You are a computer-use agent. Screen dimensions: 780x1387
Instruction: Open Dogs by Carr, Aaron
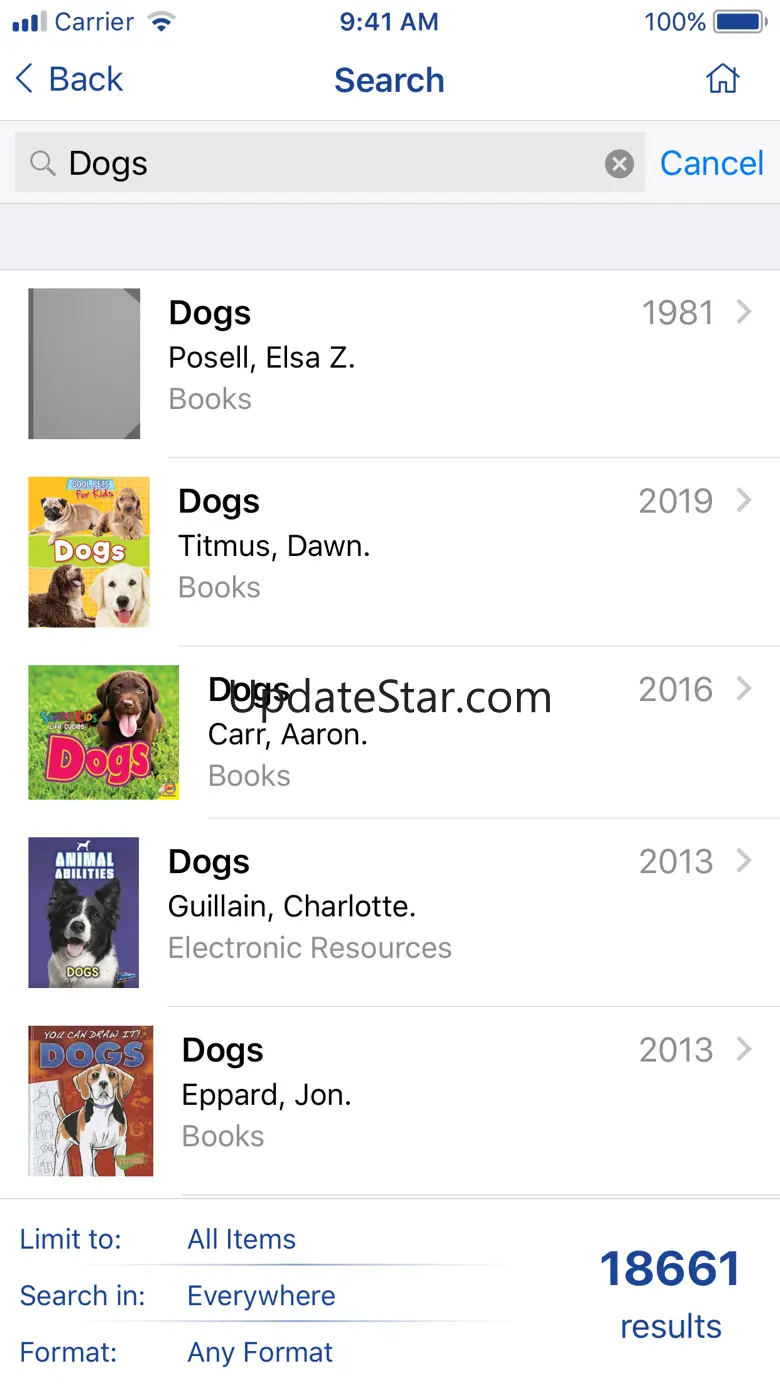(x=400, y=733)
